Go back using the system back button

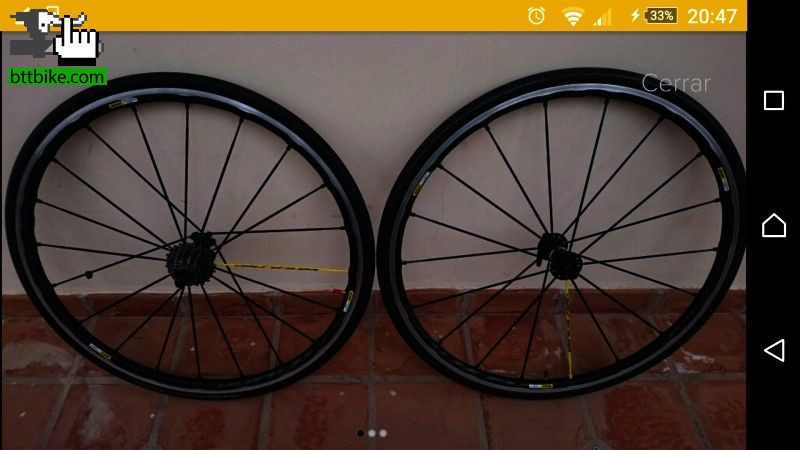tap(773, 349)
